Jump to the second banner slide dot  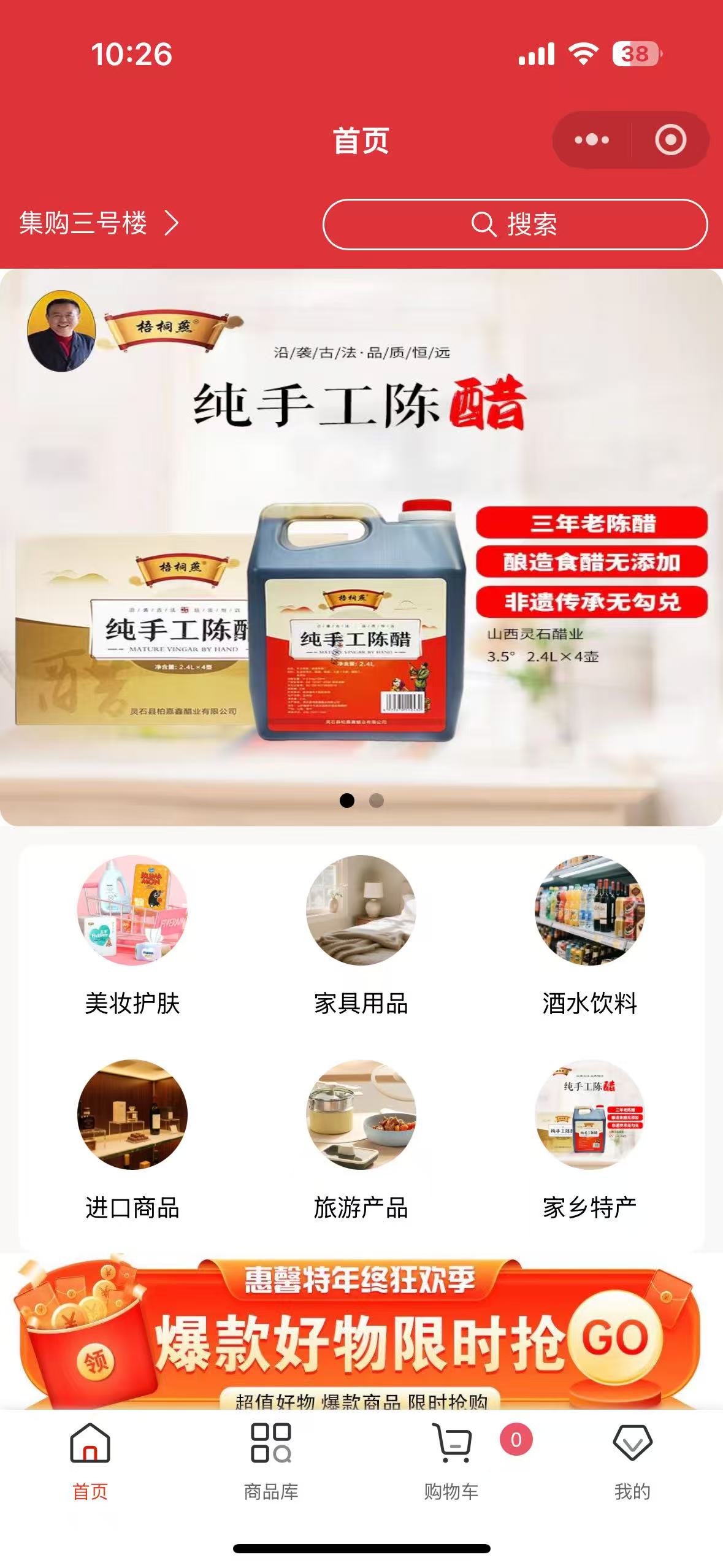tap(377, 801)
